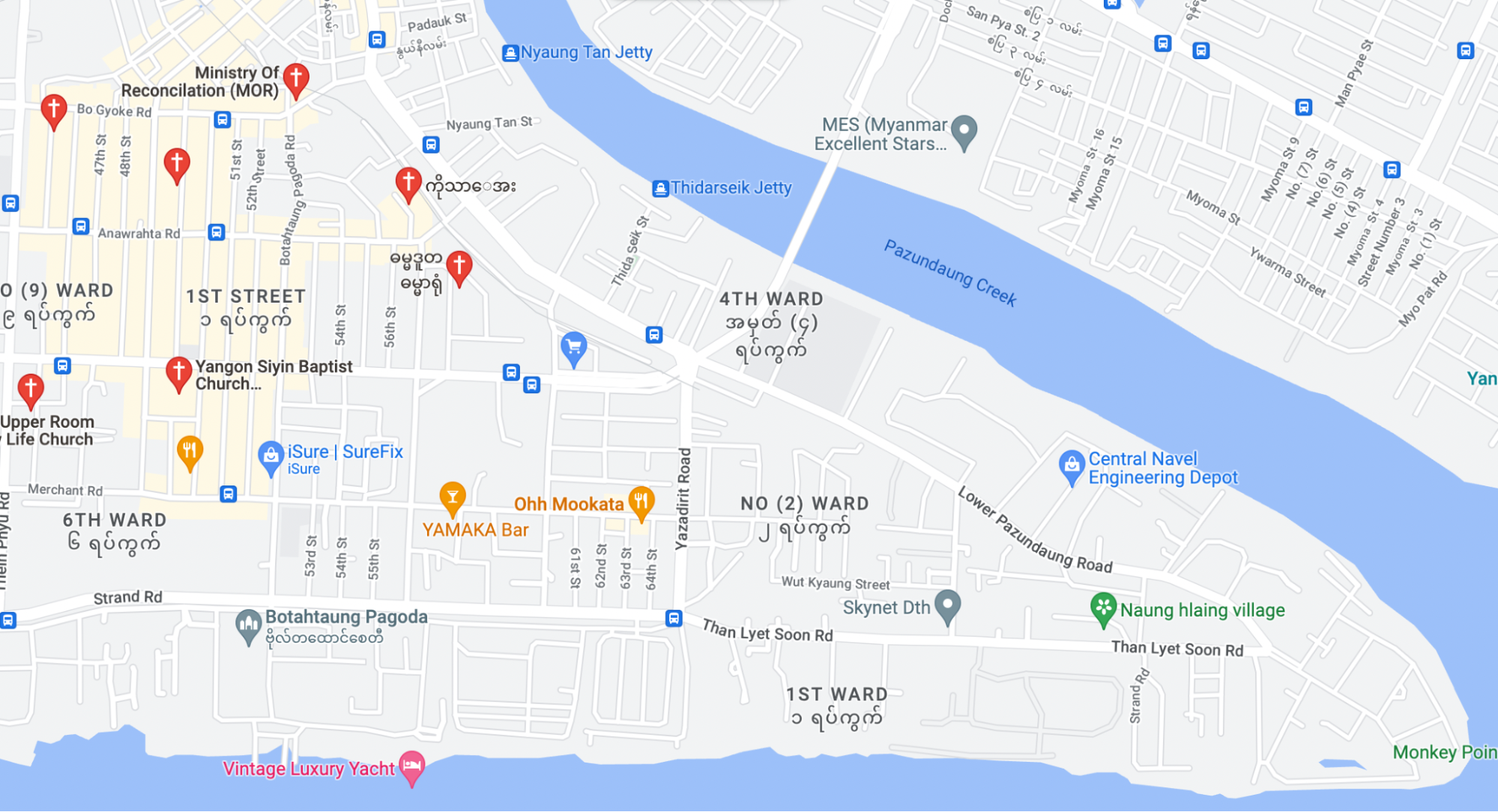The height and width of the screenshot is (812, 1498).
Task: Select Yangon Siyin Baptist Church marker
Action: coord(178,372)
